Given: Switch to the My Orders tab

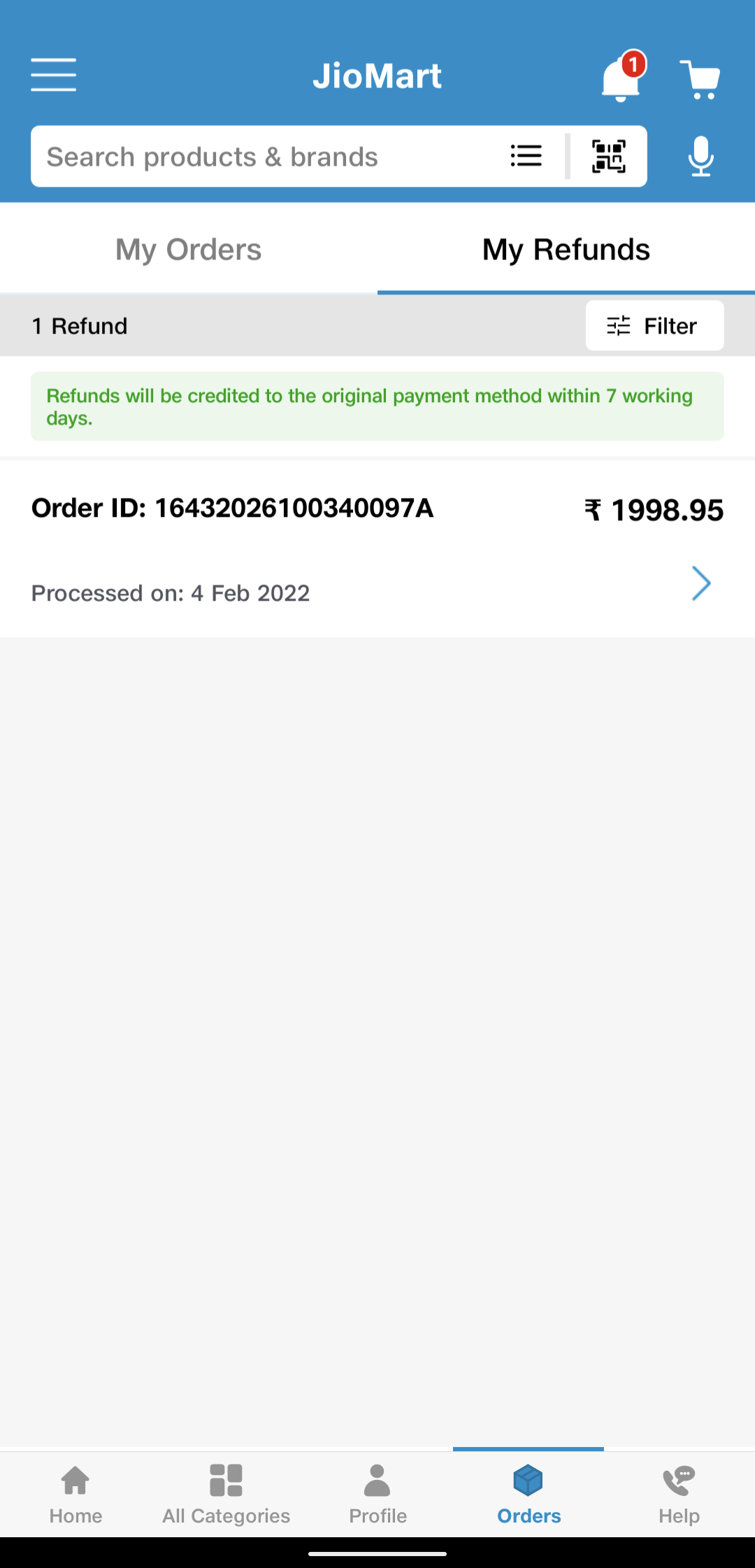Looking at the screenshot, I should (x=189, y=250).
